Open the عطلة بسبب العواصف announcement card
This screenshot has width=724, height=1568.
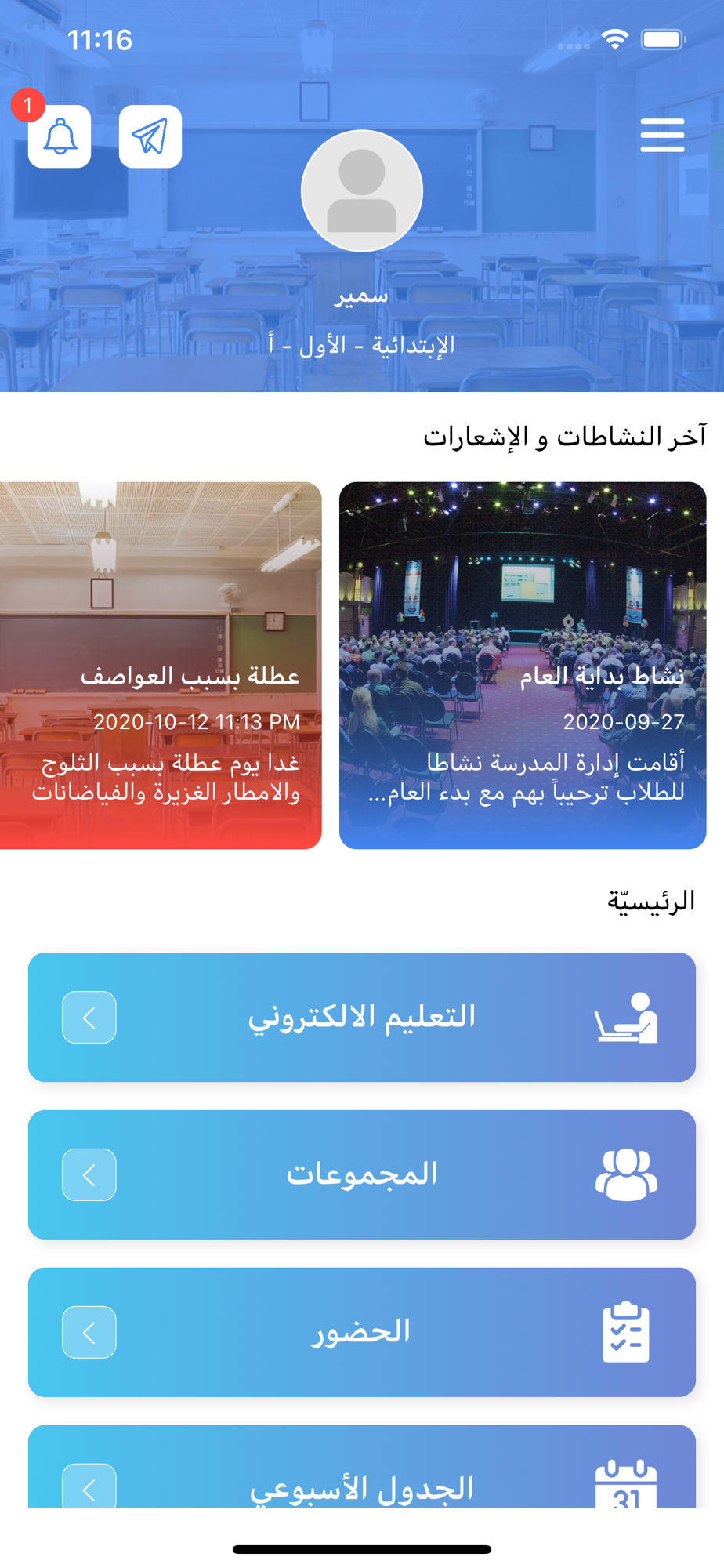(x=161, y=666)
